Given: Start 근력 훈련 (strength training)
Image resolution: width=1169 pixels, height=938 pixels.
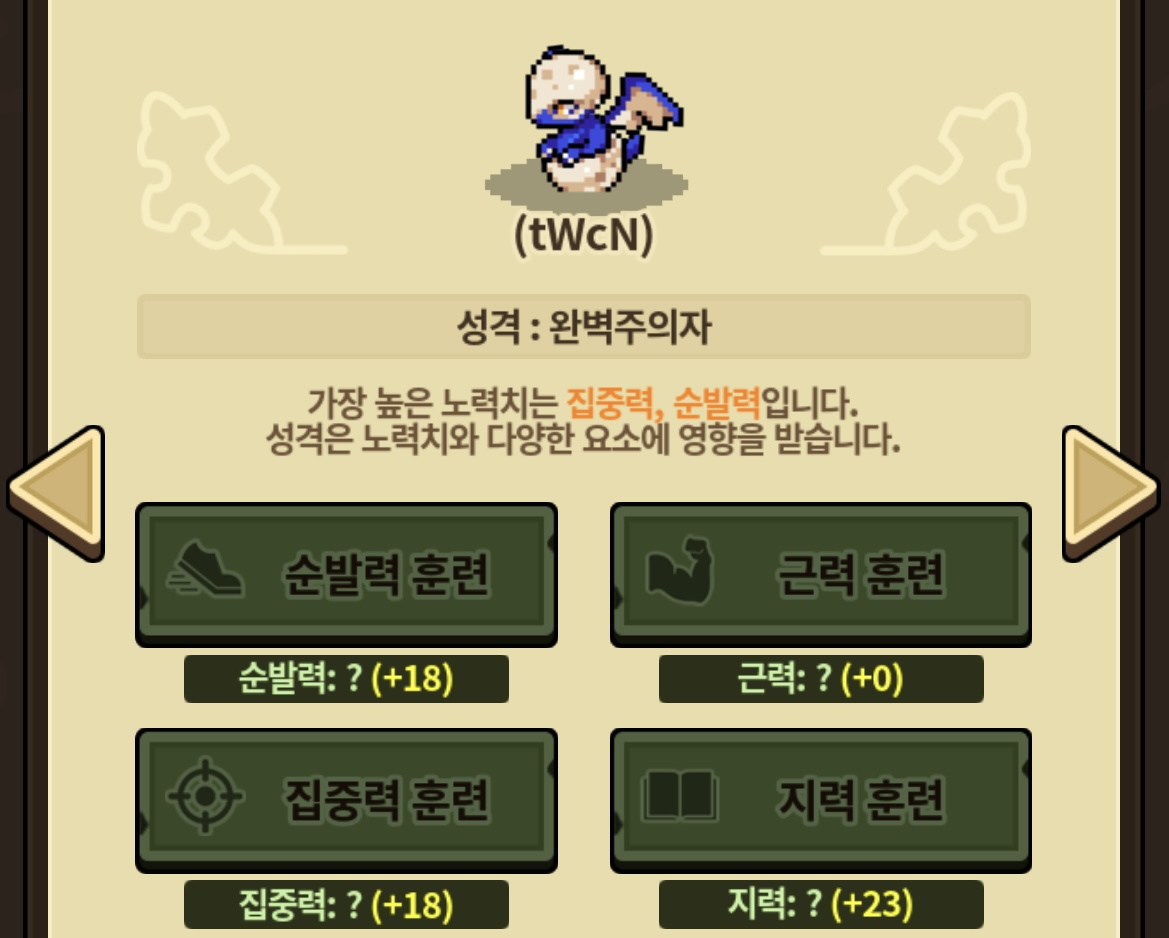Looking at the screenshot, I should (x=820, y=573).
